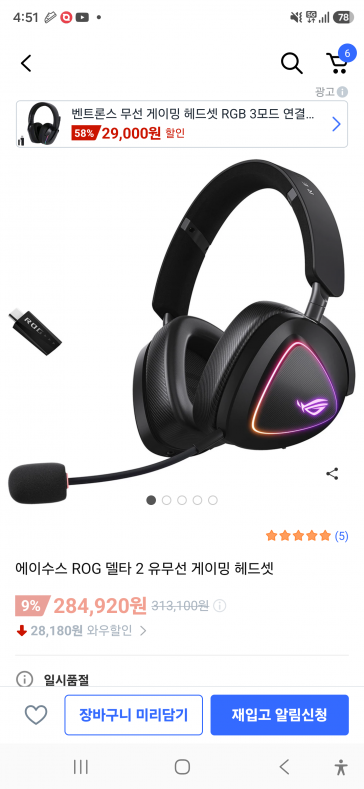Open the 벤트론스 무선 게이밍 헤드셋 ad banner

[182, 124]
